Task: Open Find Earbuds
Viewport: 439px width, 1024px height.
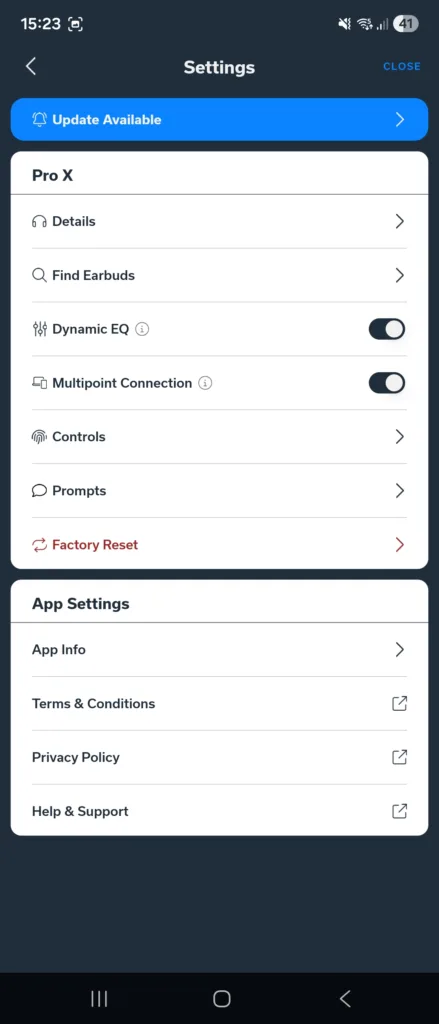Action: point(220,275)
